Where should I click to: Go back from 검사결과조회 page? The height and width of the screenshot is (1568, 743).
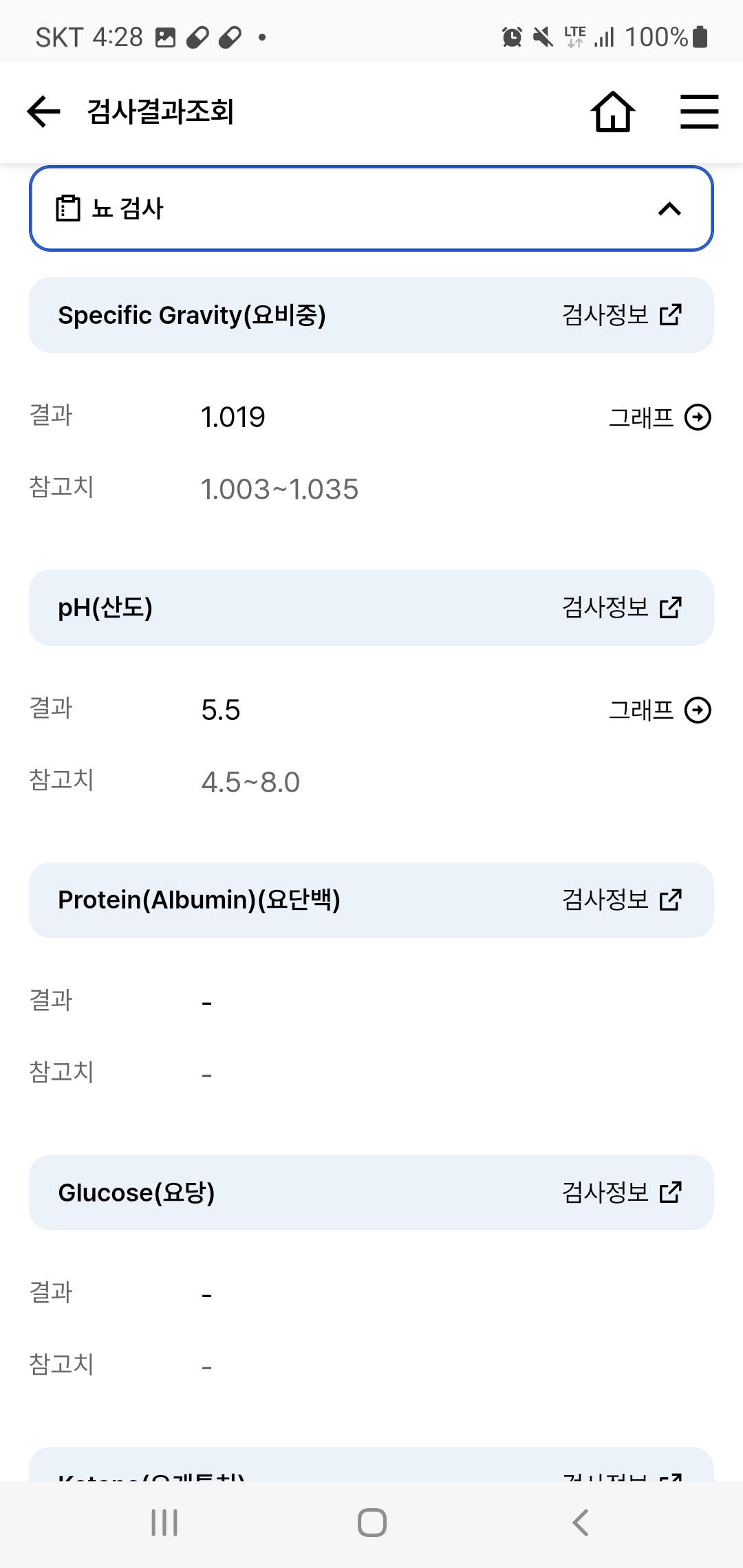click(44, 112)
